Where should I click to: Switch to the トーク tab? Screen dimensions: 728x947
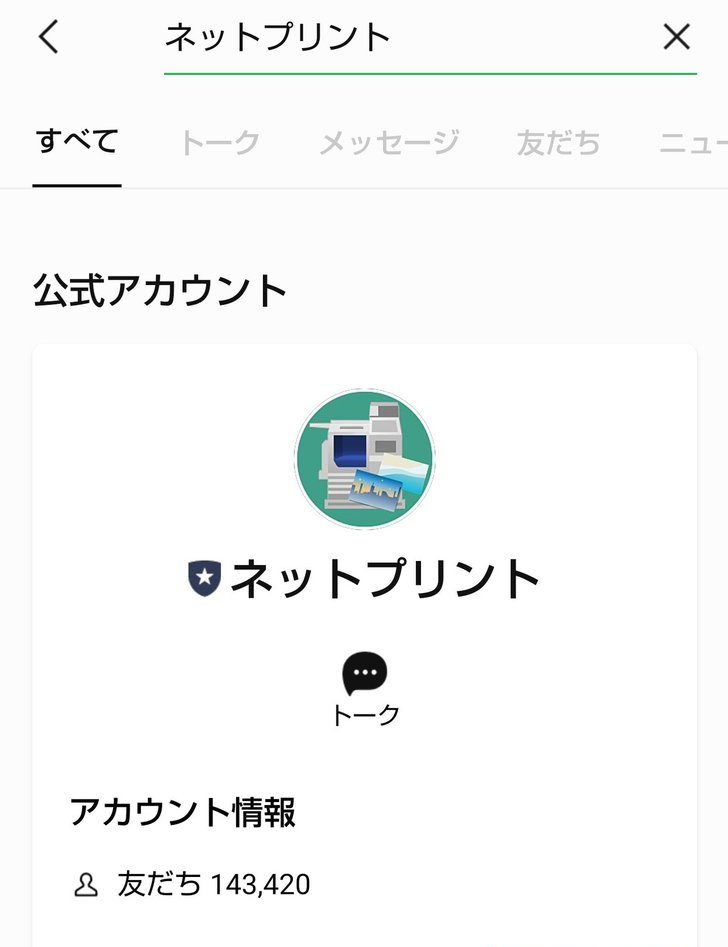tap(219, 143)
